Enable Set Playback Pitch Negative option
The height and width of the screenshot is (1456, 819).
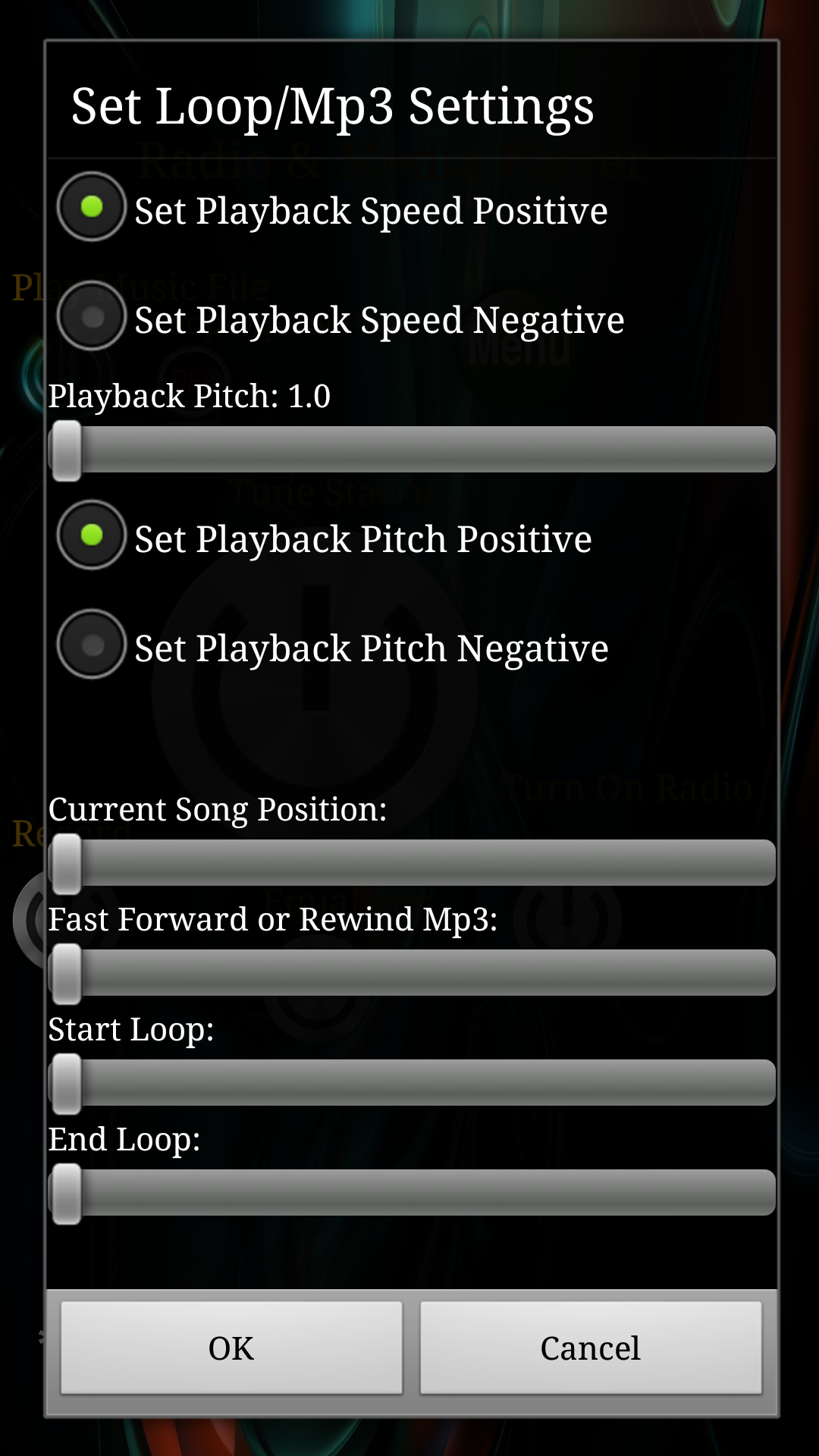91,647
